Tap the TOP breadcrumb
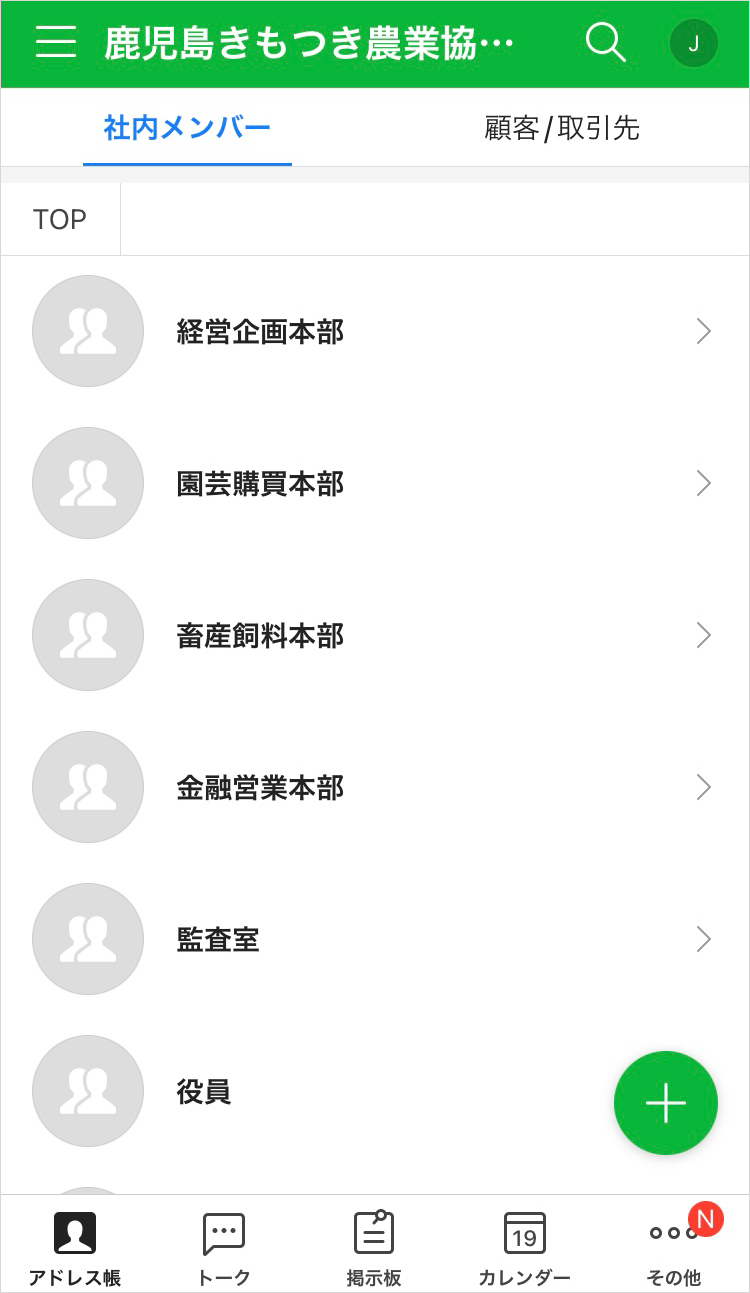This screenshot has width=750, height=1293. point(60,219)
